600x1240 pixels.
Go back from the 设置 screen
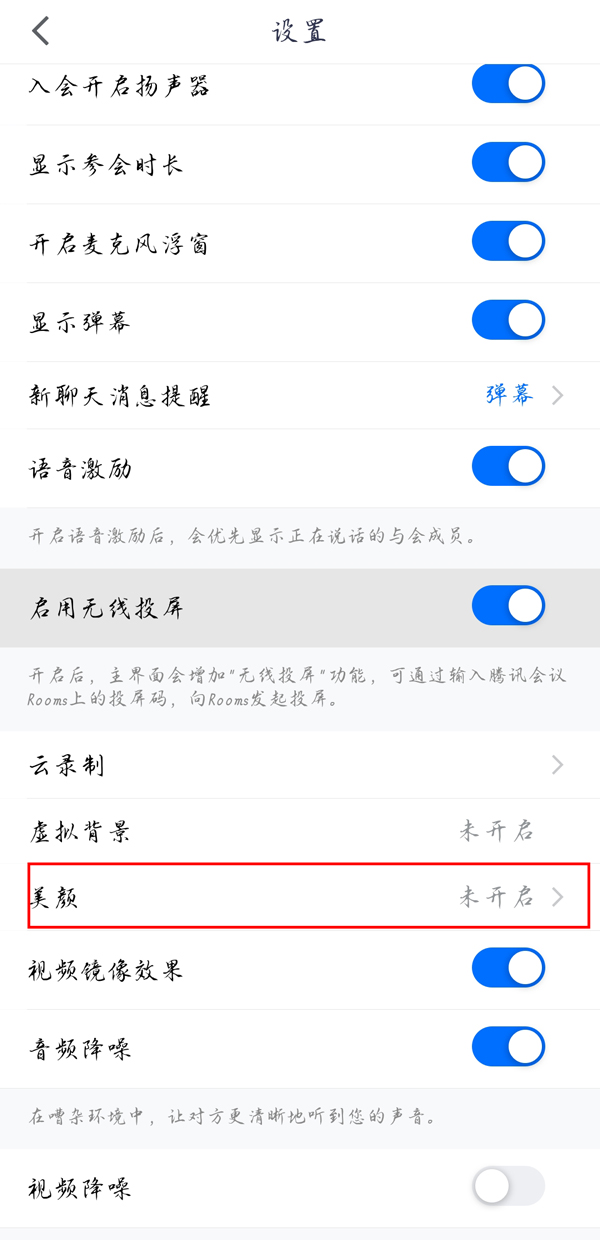[x=40, y=31]
